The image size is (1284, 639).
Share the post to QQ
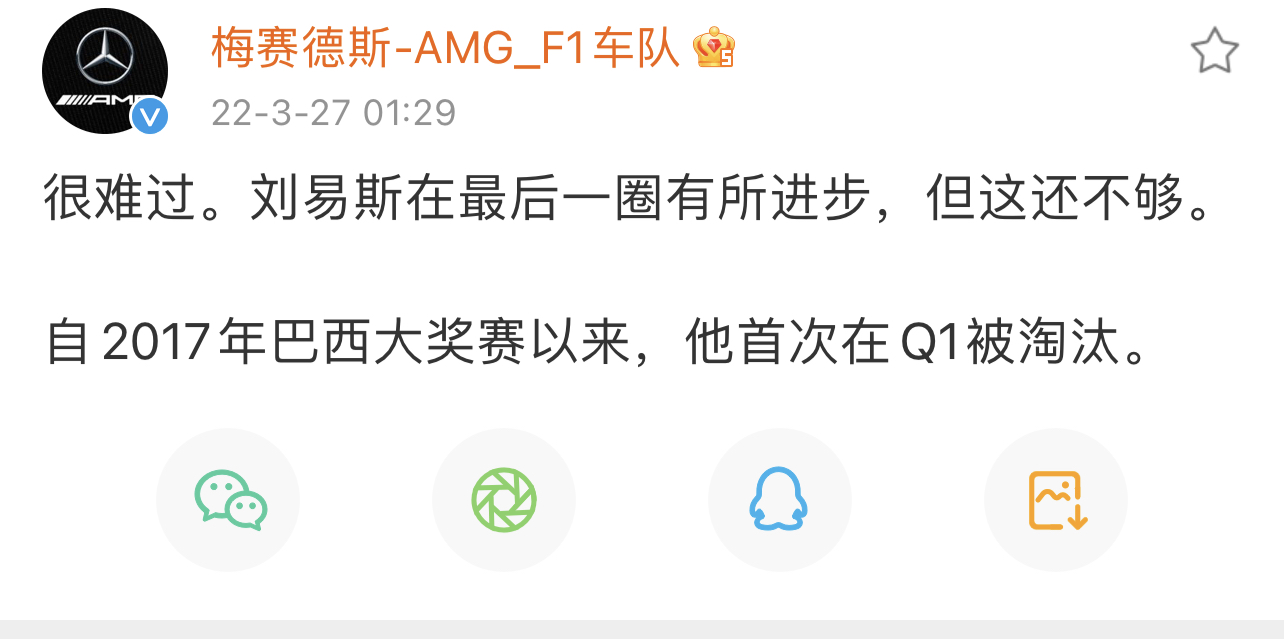(x=779, y=499)
